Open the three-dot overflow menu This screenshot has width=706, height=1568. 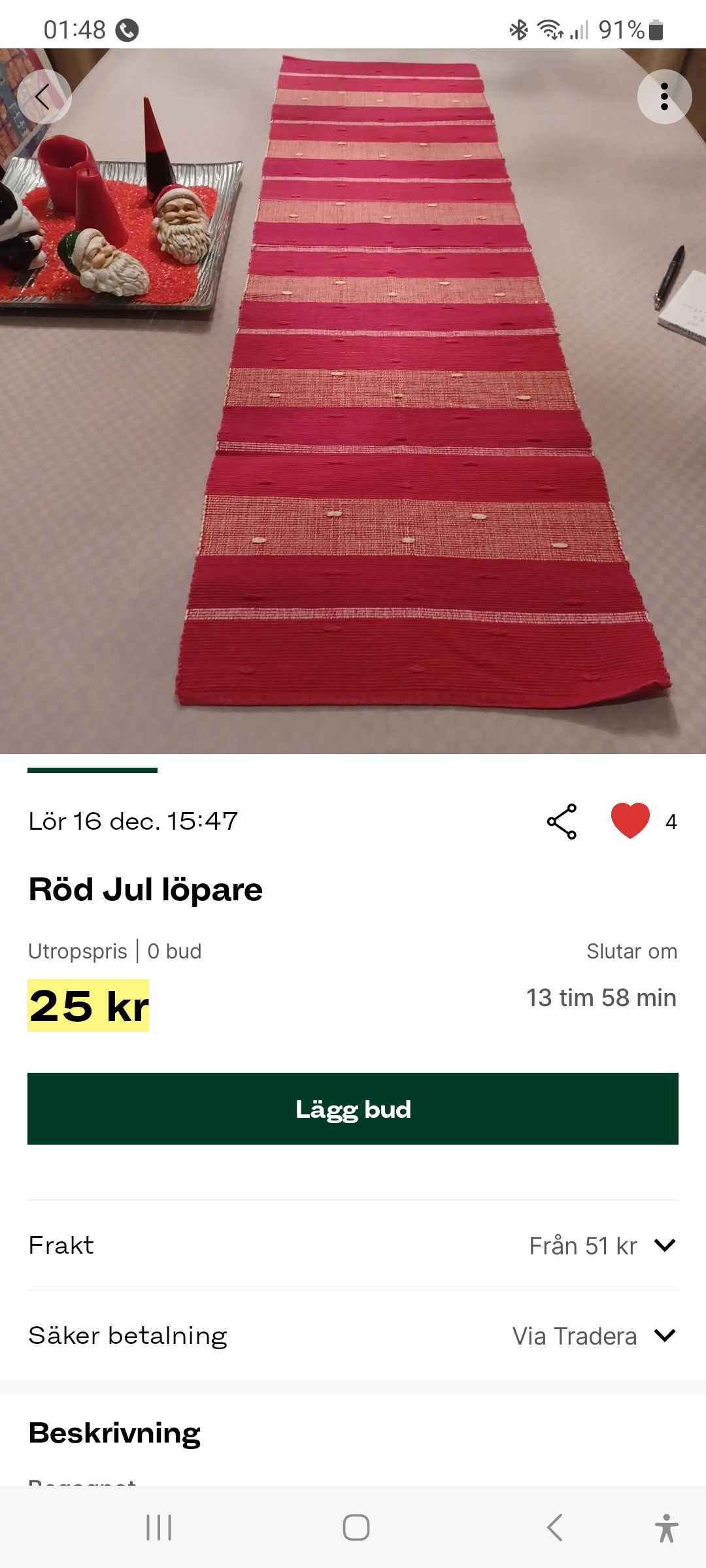point(664,97)
